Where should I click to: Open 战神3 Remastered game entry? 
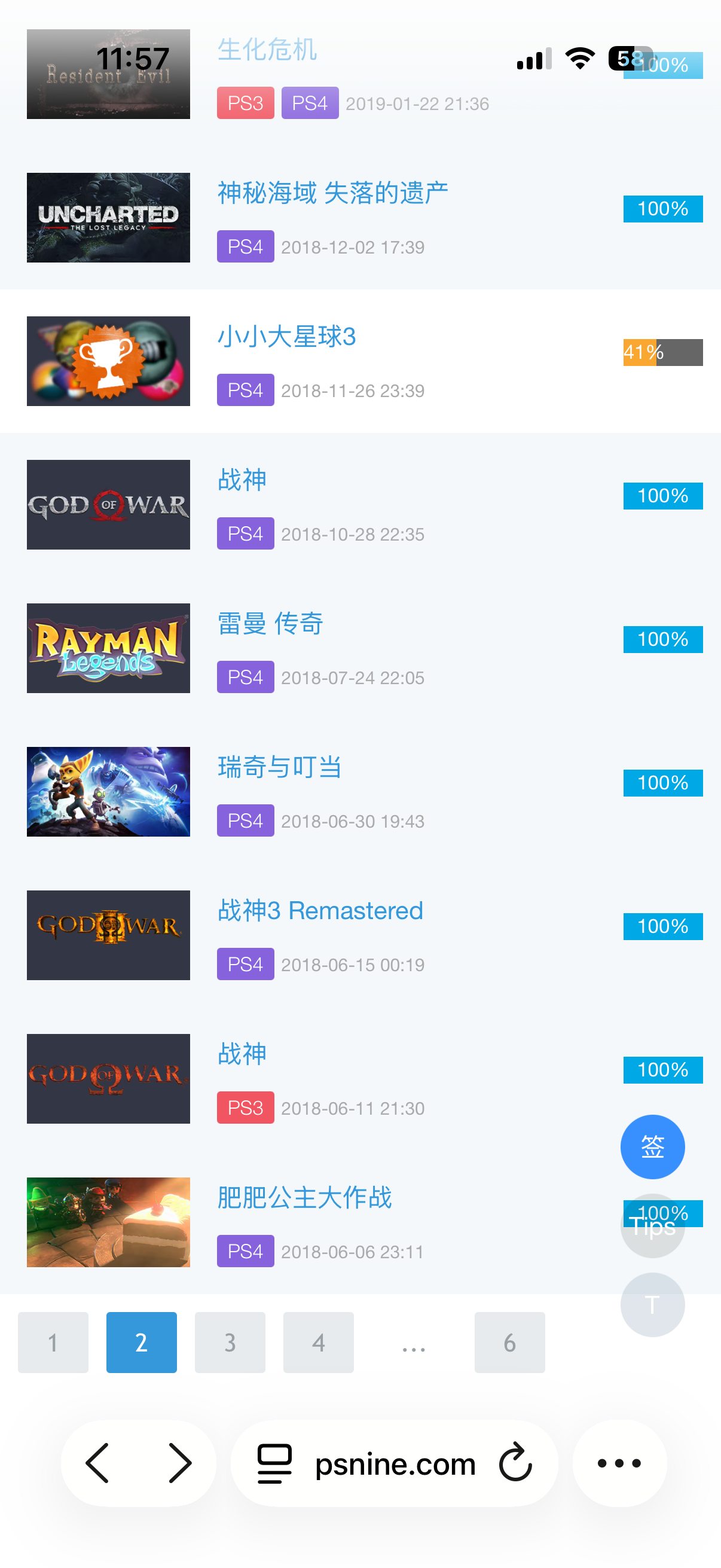(320, 911)
